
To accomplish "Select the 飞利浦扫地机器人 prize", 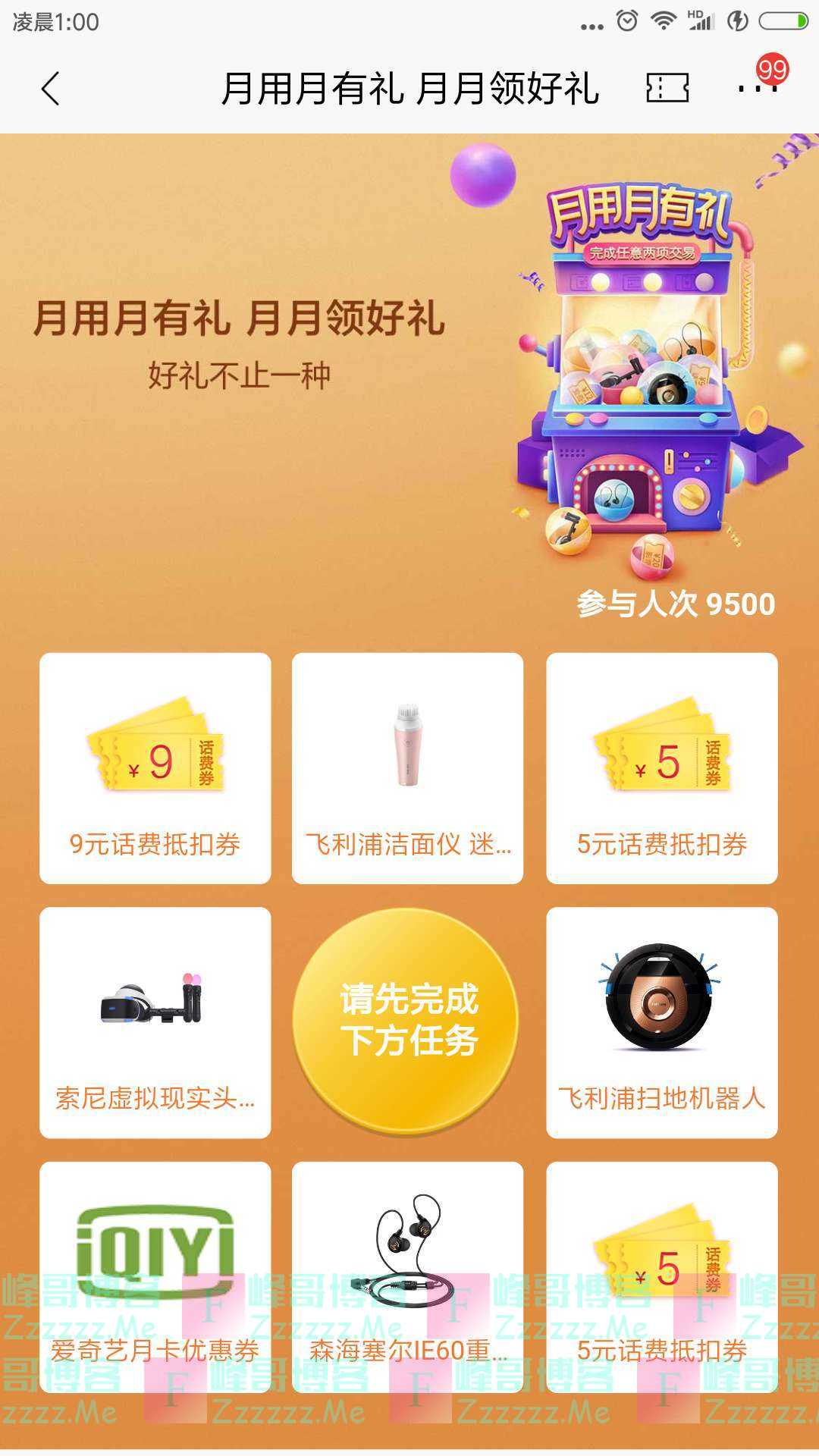I will (x=661, y=1020).
